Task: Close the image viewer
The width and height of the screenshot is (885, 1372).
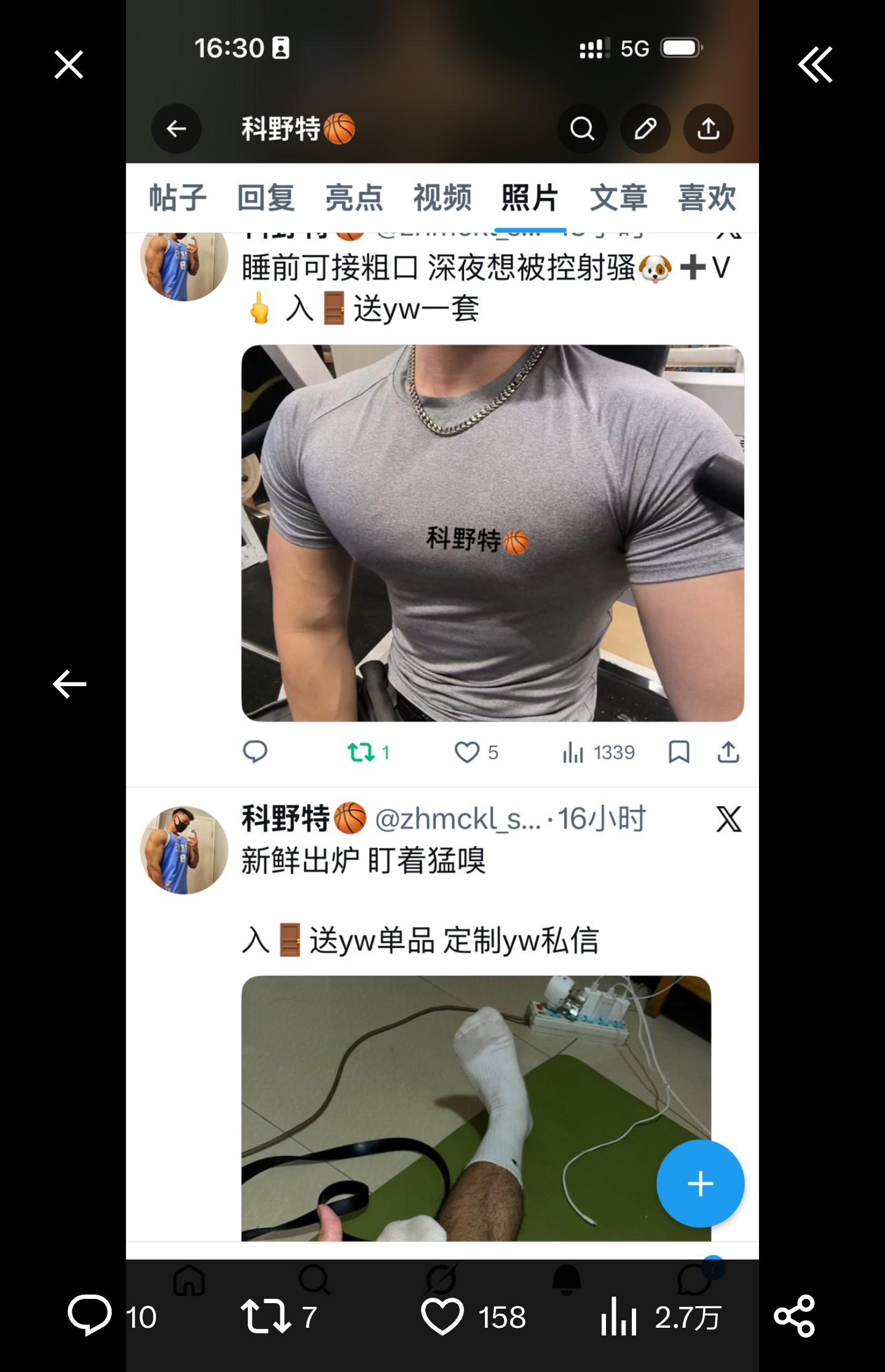Action: click(68, 65)
